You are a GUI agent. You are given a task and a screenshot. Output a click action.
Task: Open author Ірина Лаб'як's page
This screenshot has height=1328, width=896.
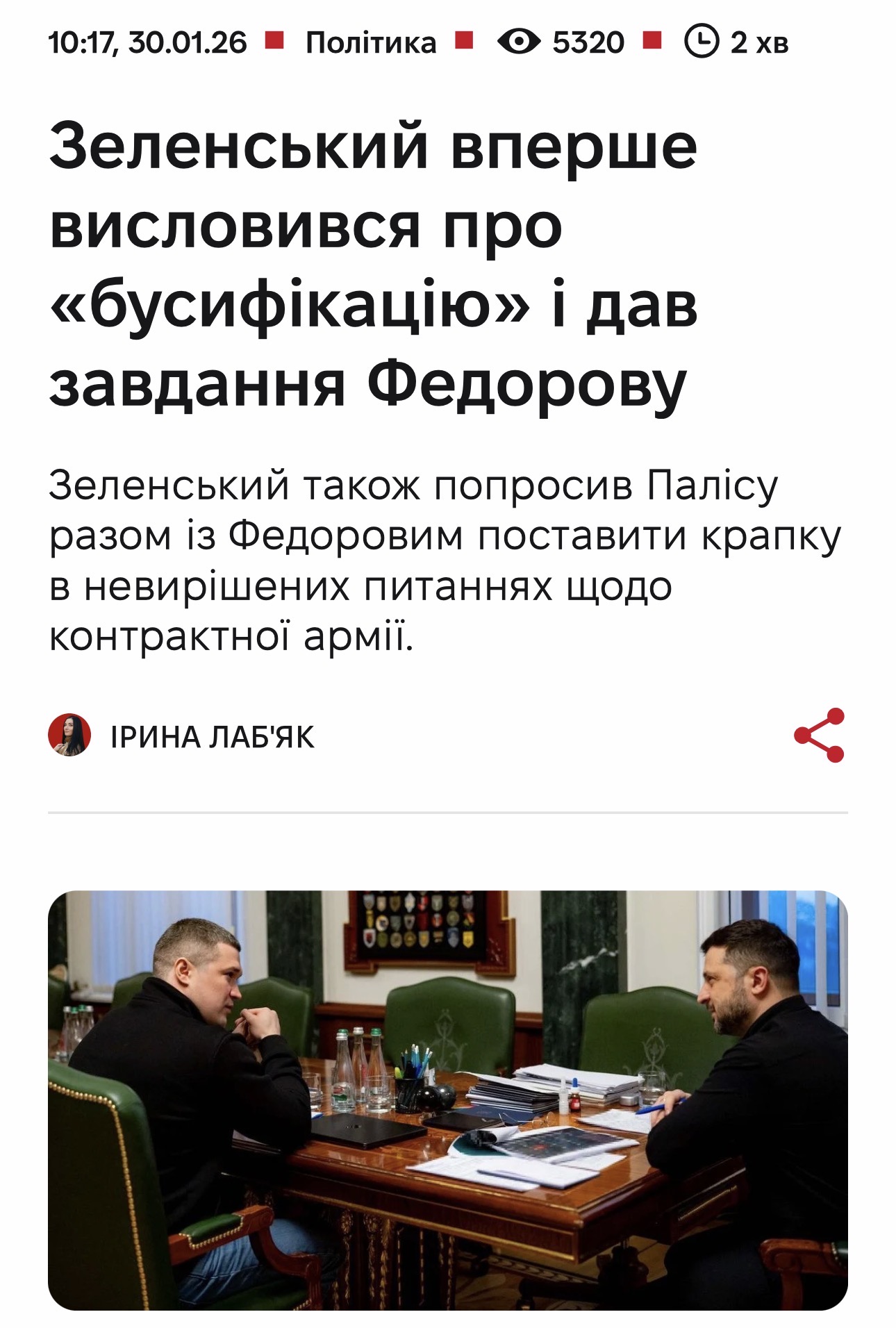click(x=212, y=737)
